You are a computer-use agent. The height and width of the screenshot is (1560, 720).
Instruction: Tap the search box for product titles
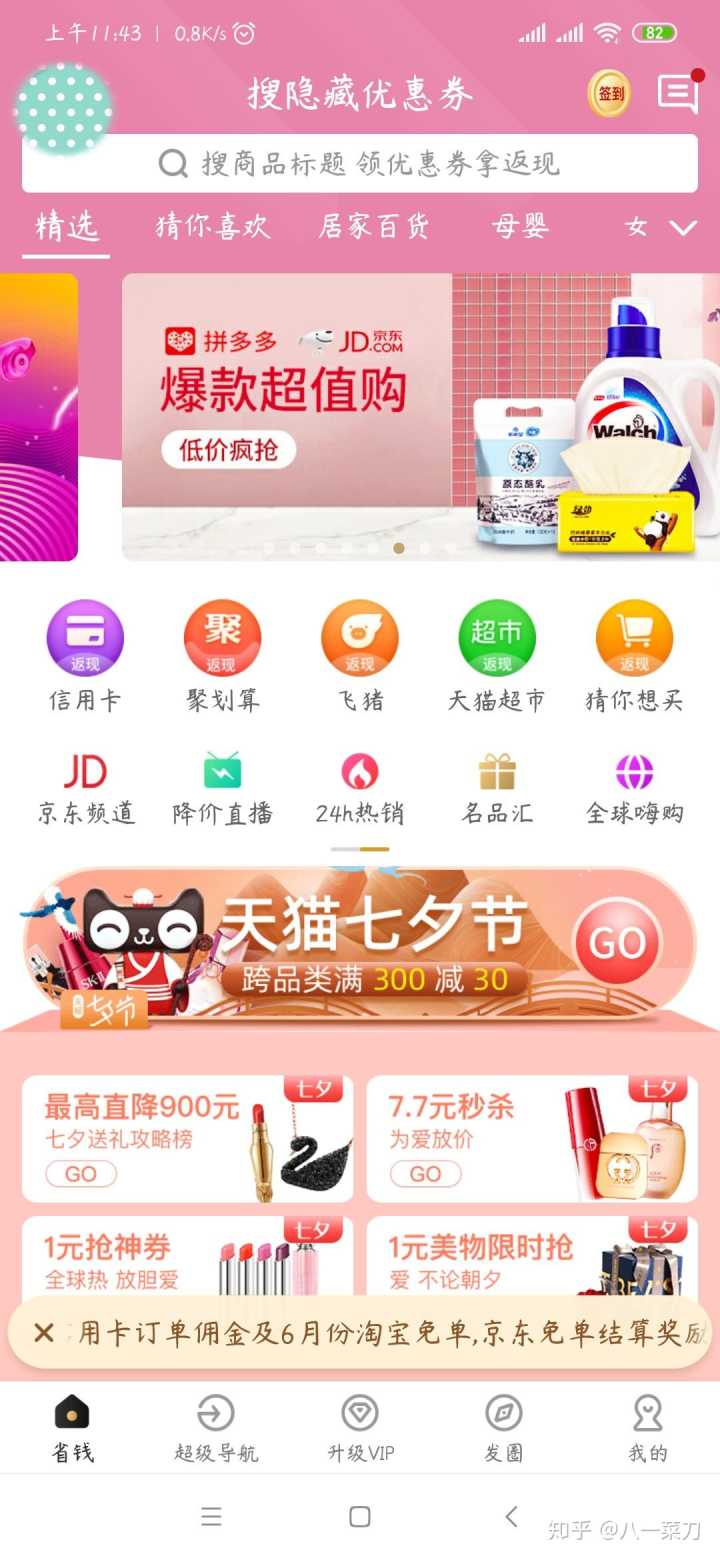360,163
